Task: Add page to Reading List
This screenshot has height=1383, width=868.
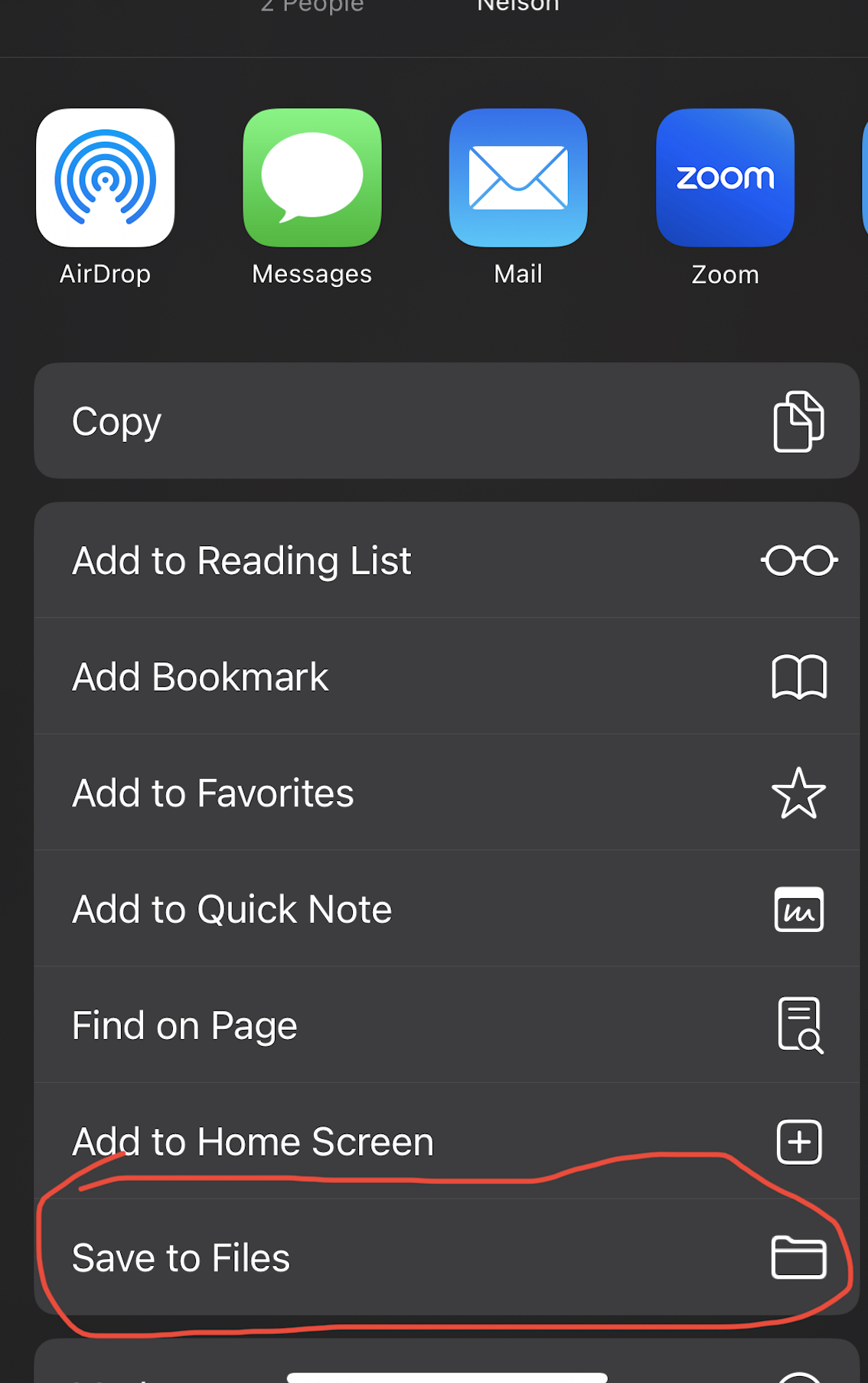Action: point(446,561)
